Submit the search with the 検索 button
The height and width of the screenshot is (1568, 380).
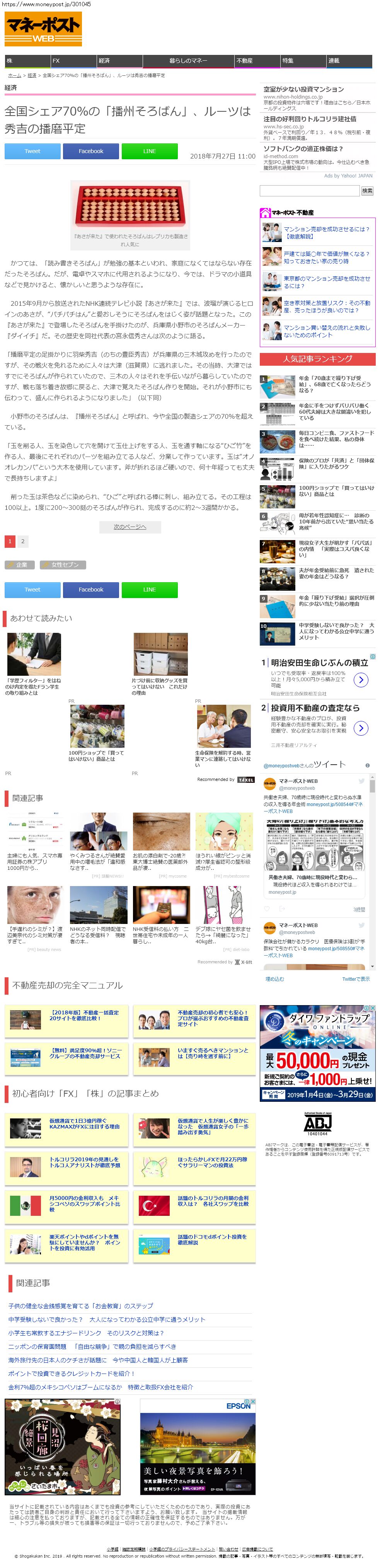click(366, 191)
